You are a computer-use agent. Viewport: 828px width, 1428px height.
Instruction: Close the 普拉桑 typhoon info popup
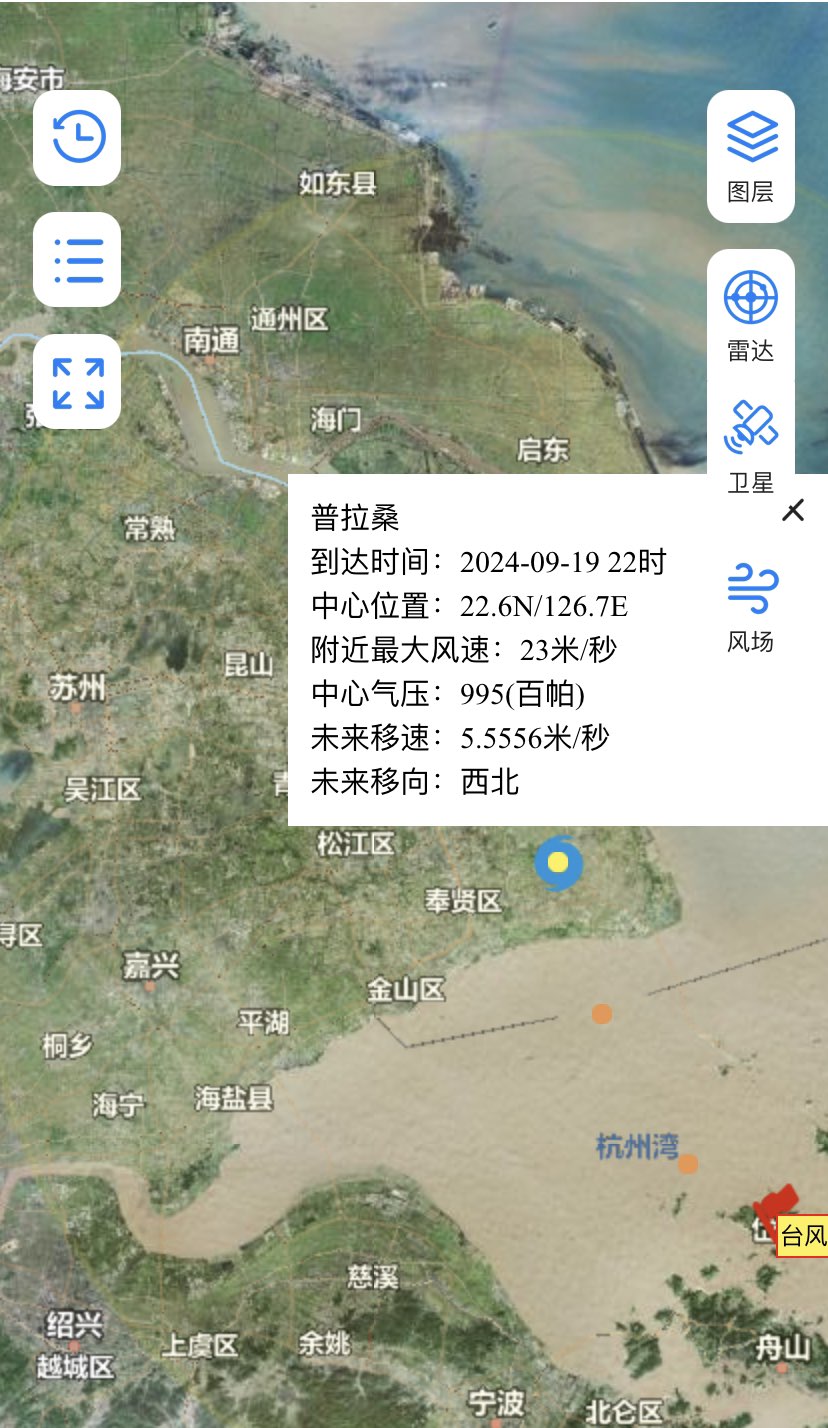[793, 511]
